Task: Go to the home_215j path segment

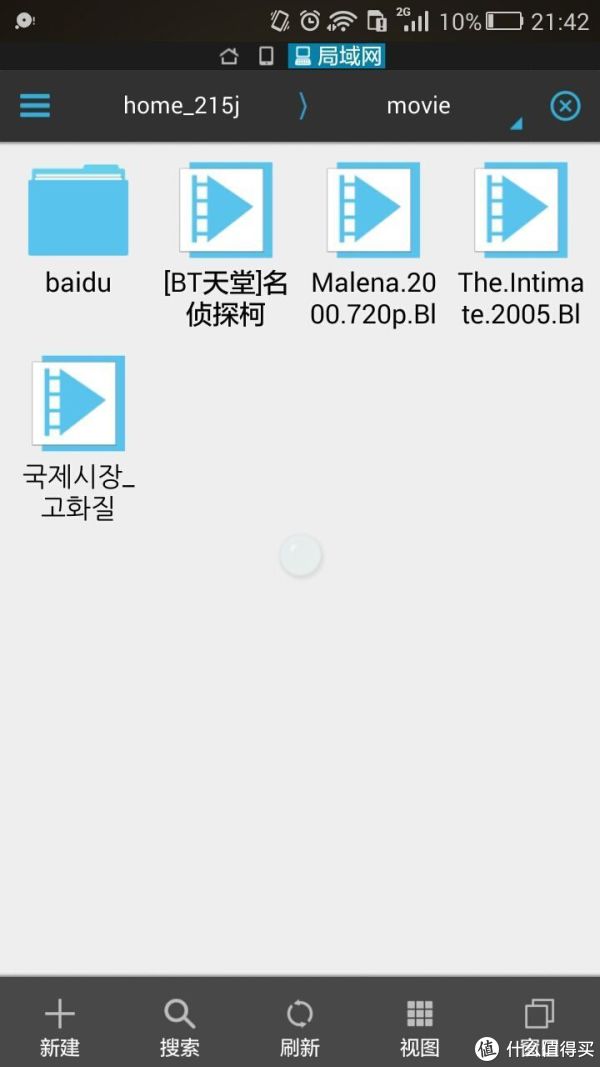Action: pyautogui.click(x=182, y=105)
